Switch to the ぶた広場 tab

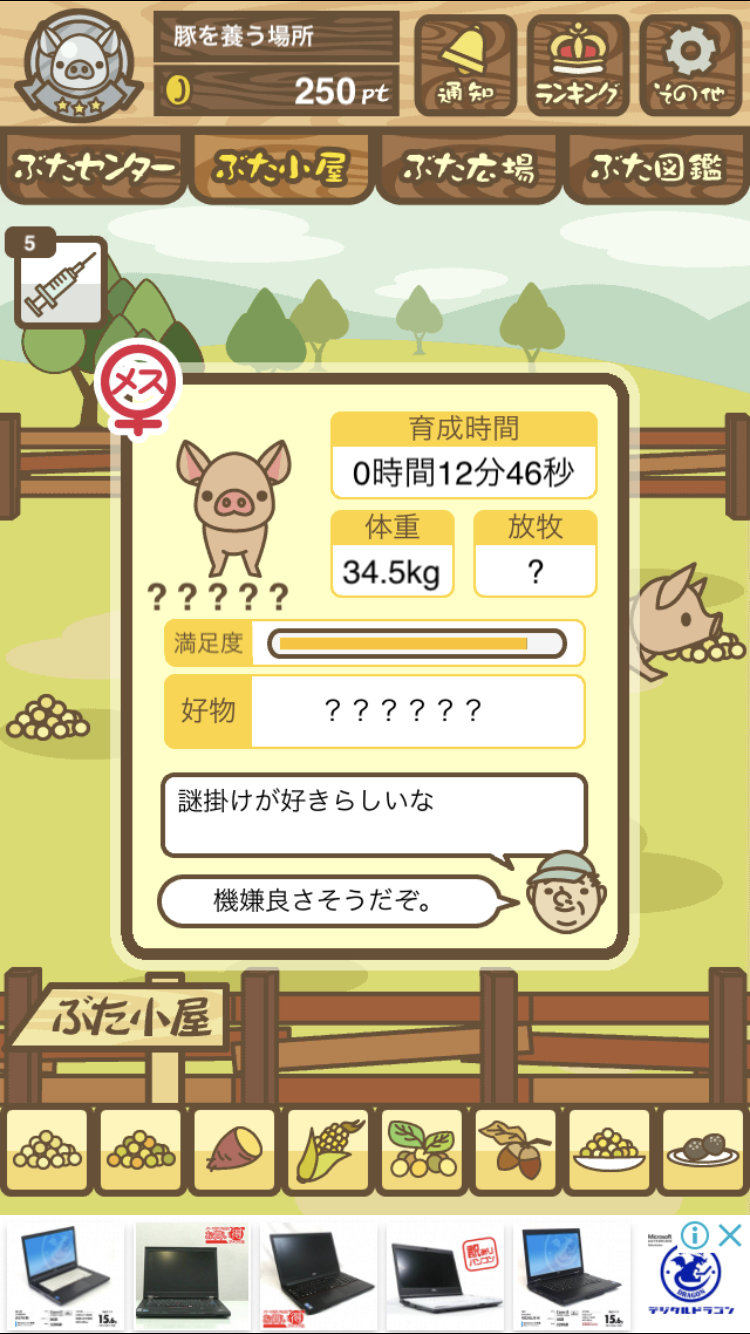coord(468,168)
